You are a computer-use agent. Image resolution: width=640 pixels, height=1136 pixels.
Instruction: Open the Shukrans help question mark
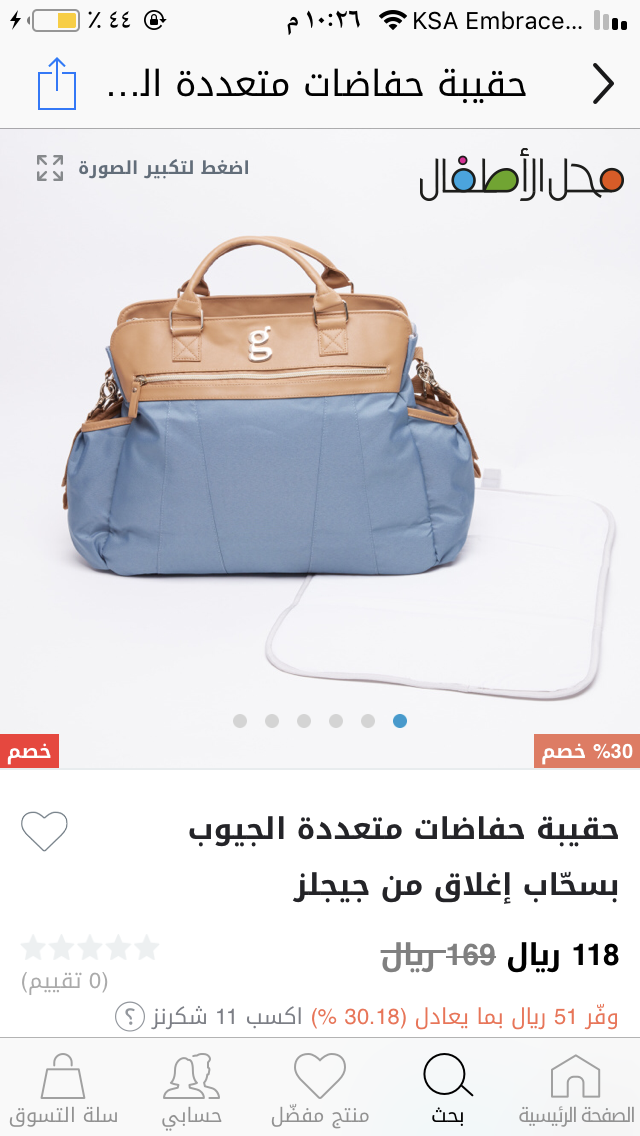(130, 1017)
